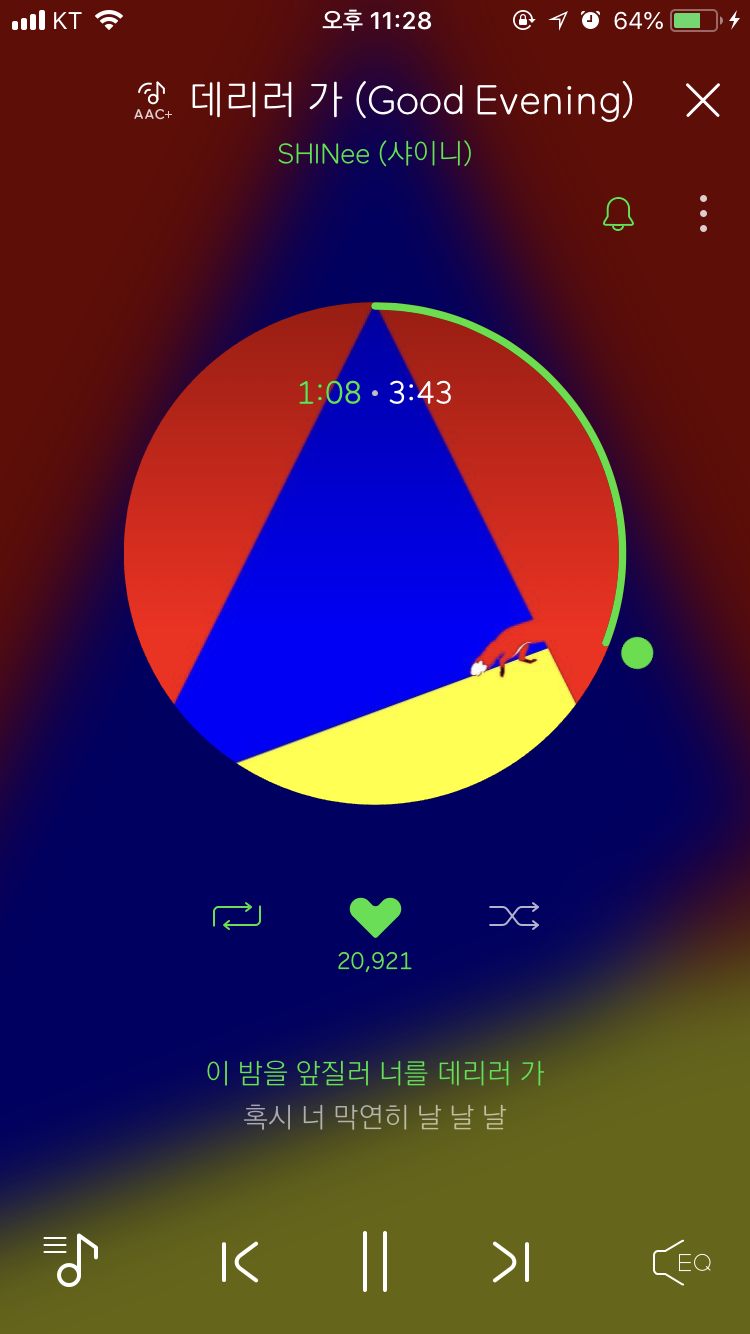Close the now playing screen with the X
The height and width of the screenshot is (1334, 750).
click(703, 100)
